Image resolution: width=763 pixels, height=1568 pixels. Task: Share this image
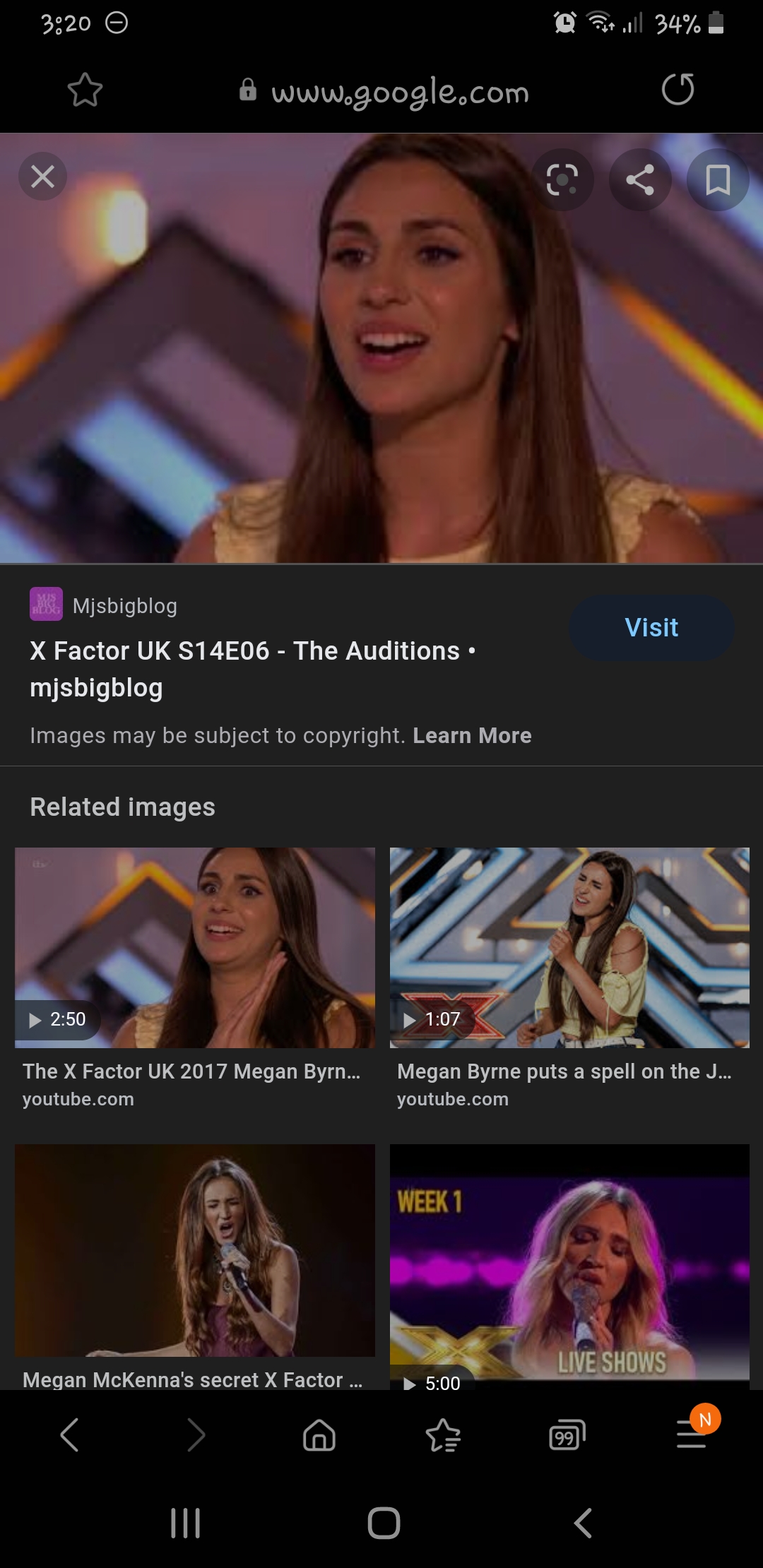[640, 179]
